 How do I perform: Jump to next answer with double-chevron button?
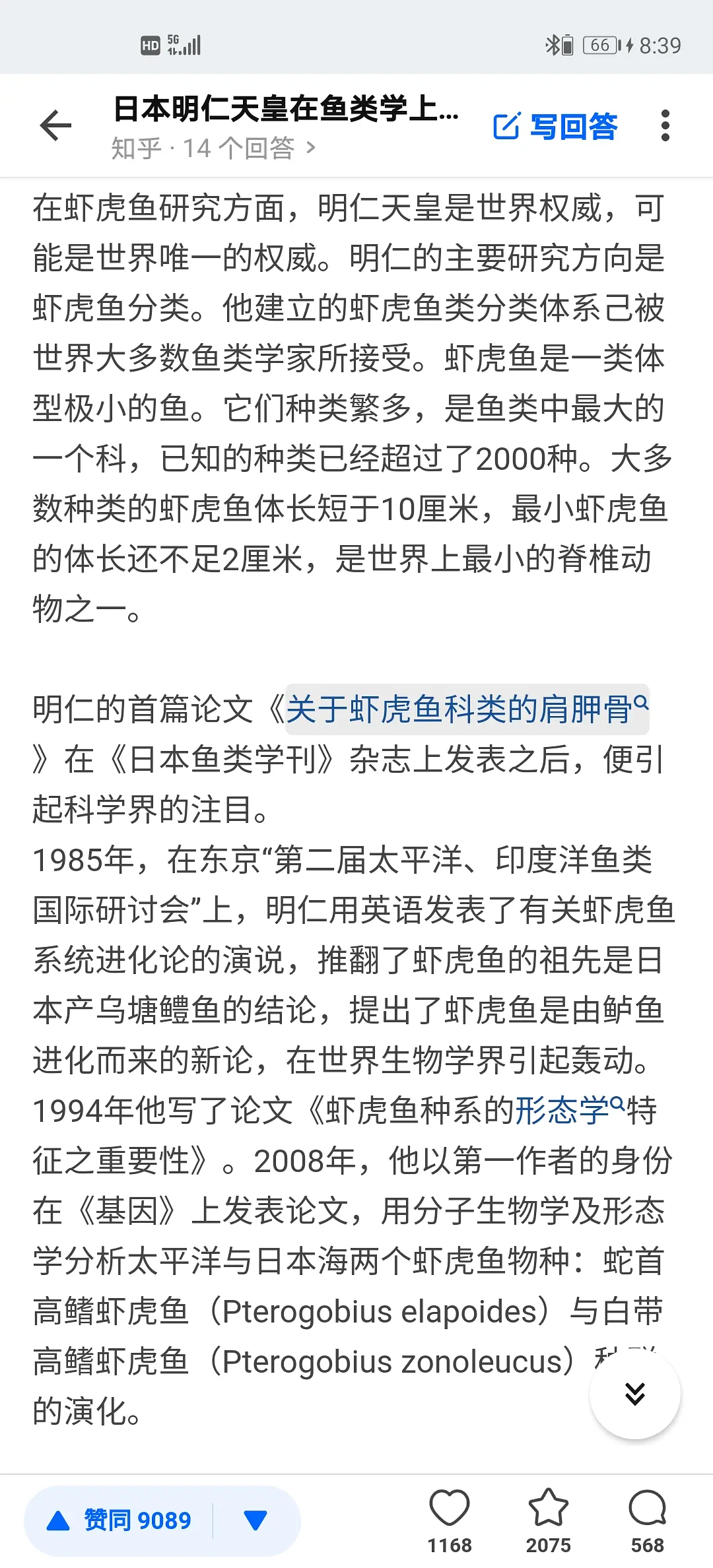pyautogui.click(x=634, y=1393)
